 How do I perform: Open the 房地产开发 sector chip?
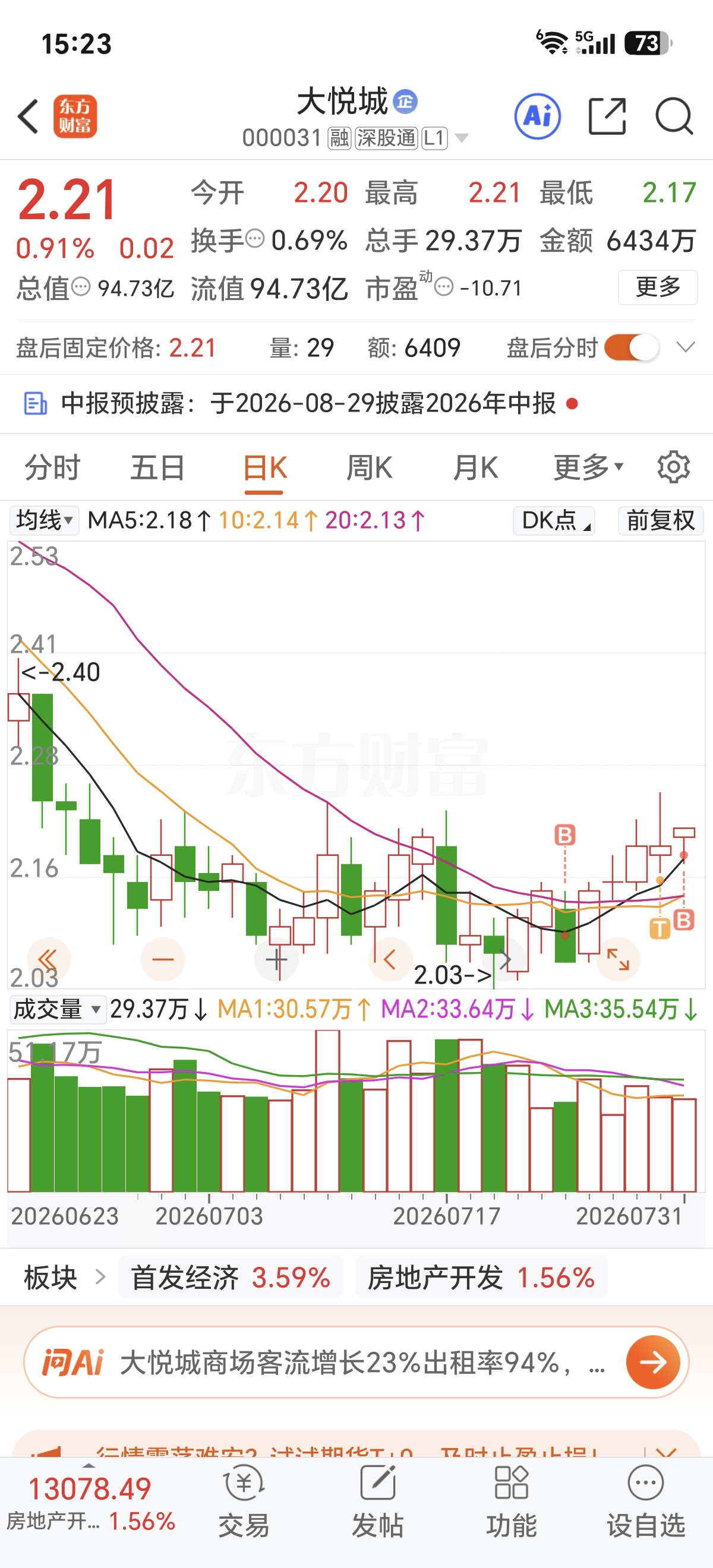481,1277
